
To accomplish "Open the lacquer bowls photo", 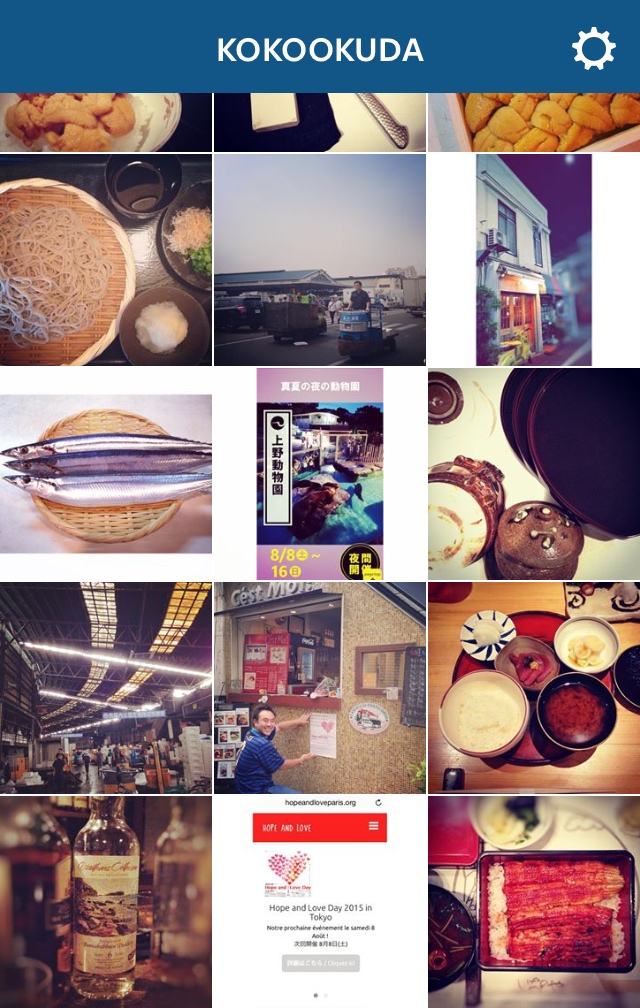I will pyautogui.click(x=534, y=474).
